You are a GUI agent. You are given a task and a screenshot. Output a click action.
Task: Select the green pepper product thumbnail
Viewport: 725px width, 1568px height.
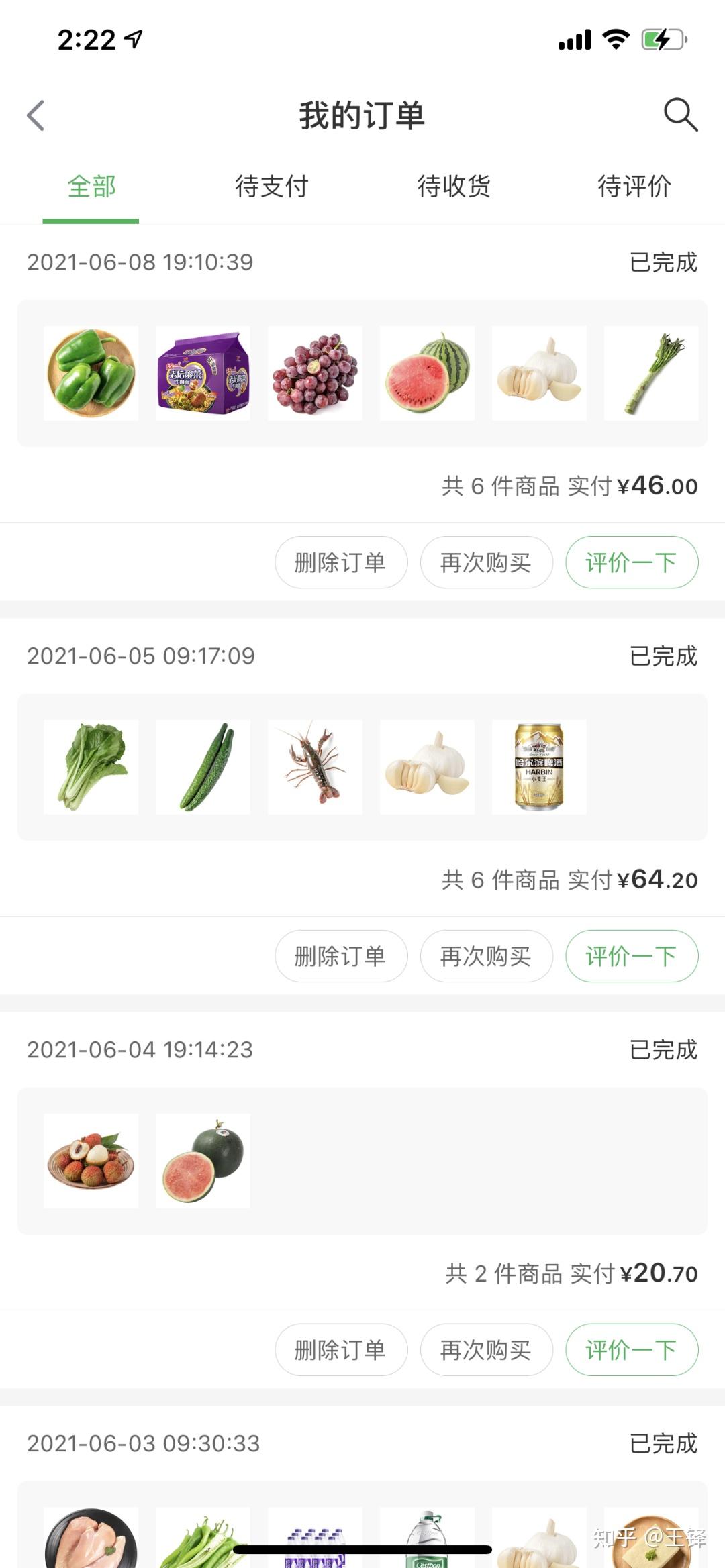click(x=91, y=373)
